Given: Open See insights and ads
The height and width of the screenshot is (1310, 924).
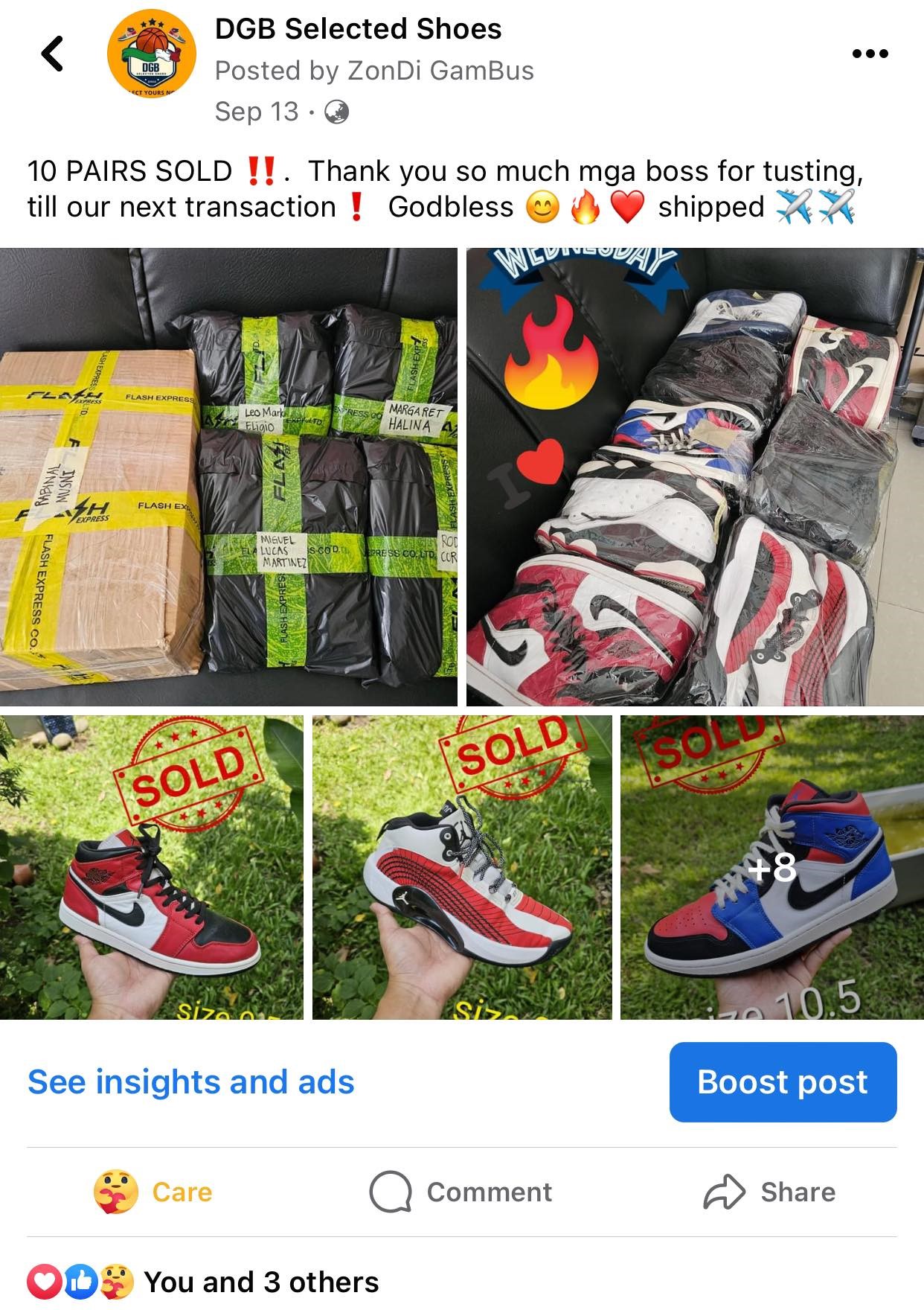Looking at the screenshot, I should click(191, 1081).
